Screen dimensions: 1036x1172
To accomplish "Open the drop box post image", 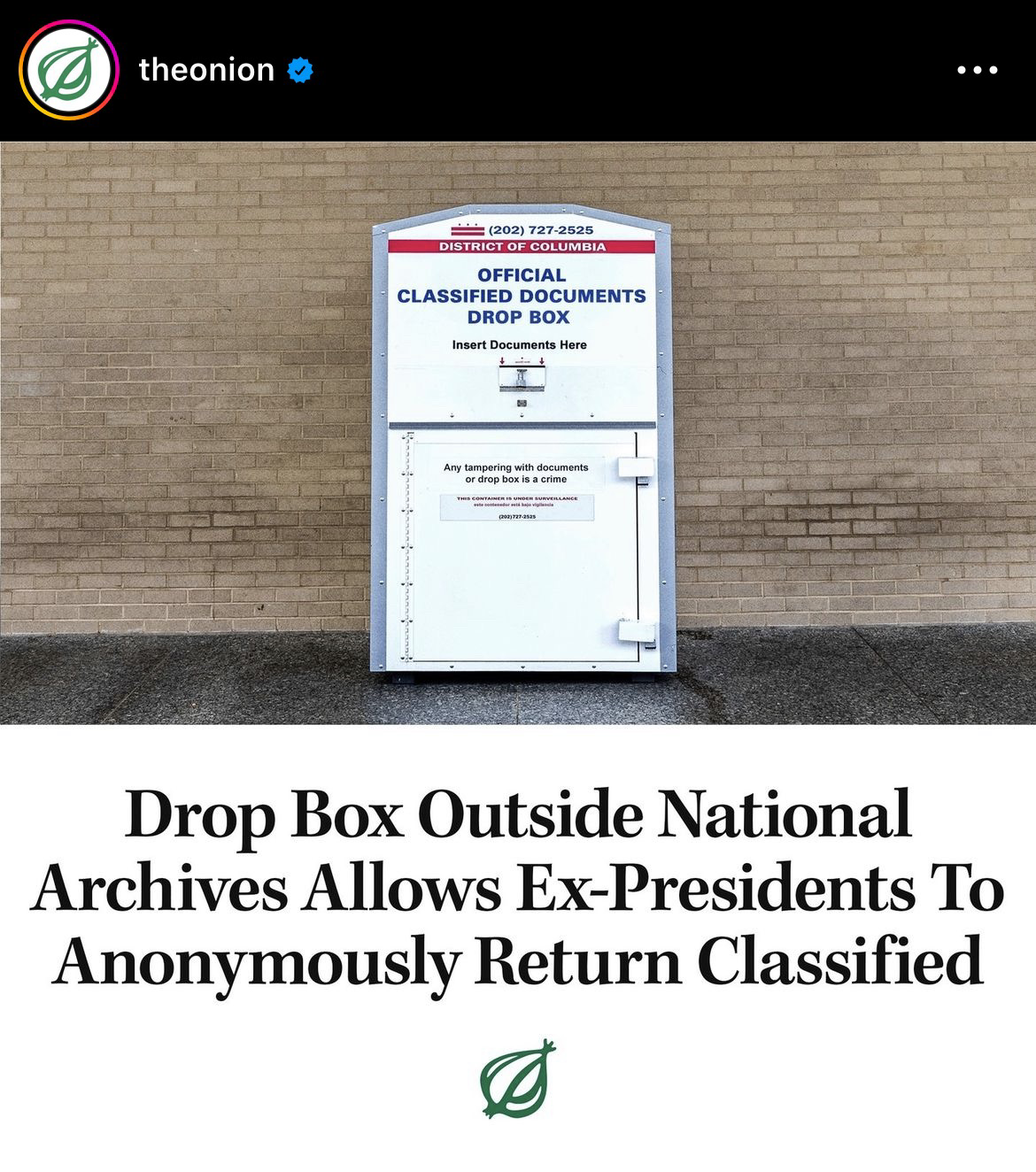I will coord(518,433).
